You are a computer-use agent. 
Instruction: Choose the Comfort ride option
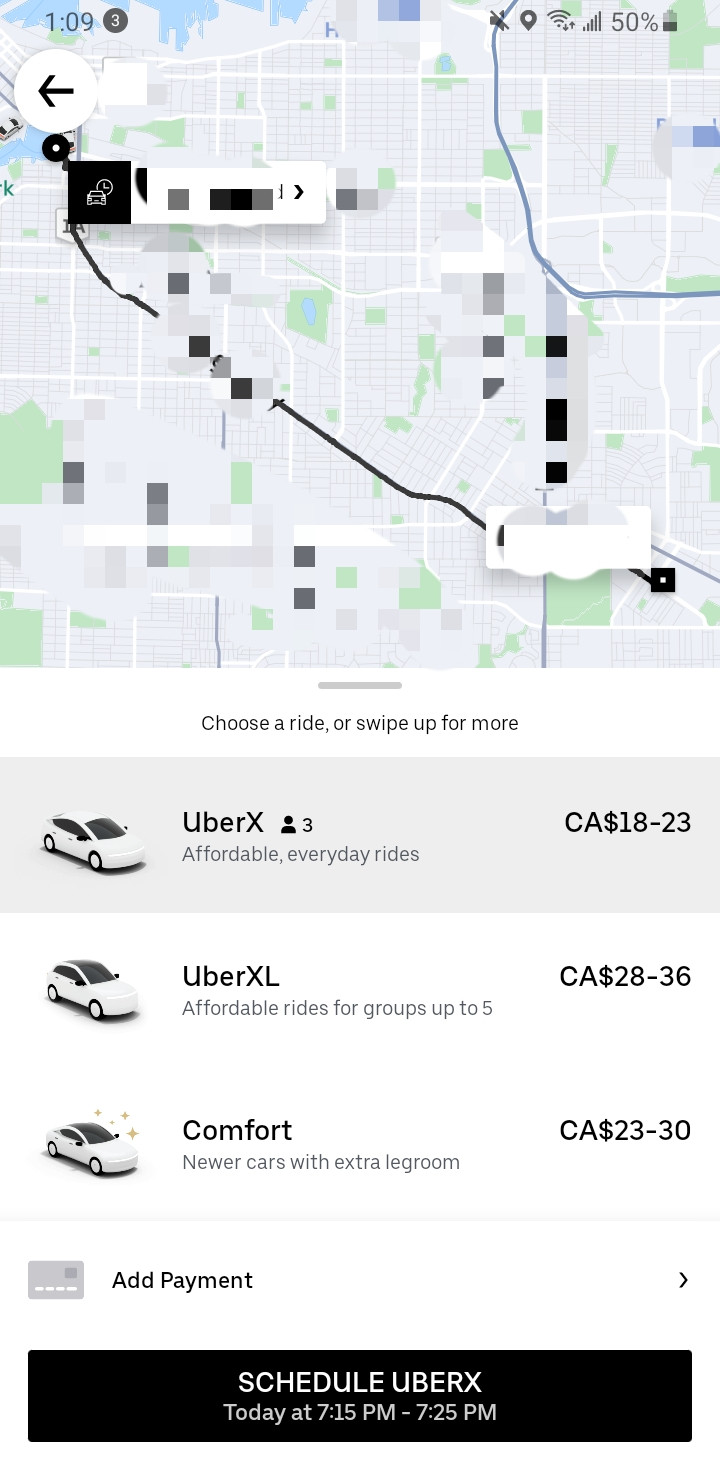point(360,1143)
